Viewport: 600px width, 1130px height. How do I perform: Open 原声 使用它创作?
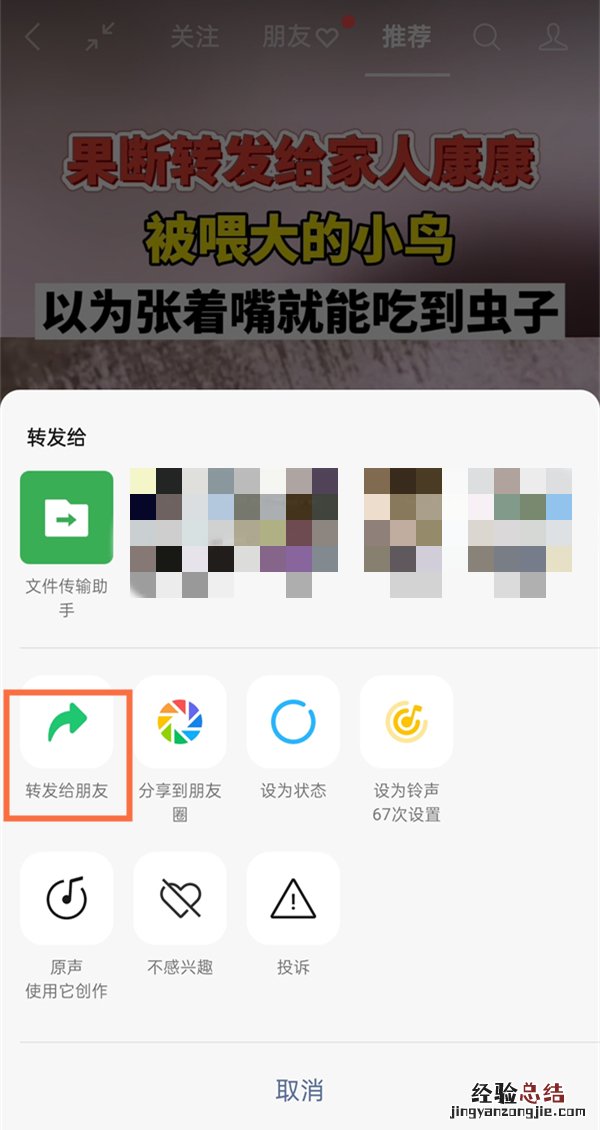[67, 899]
